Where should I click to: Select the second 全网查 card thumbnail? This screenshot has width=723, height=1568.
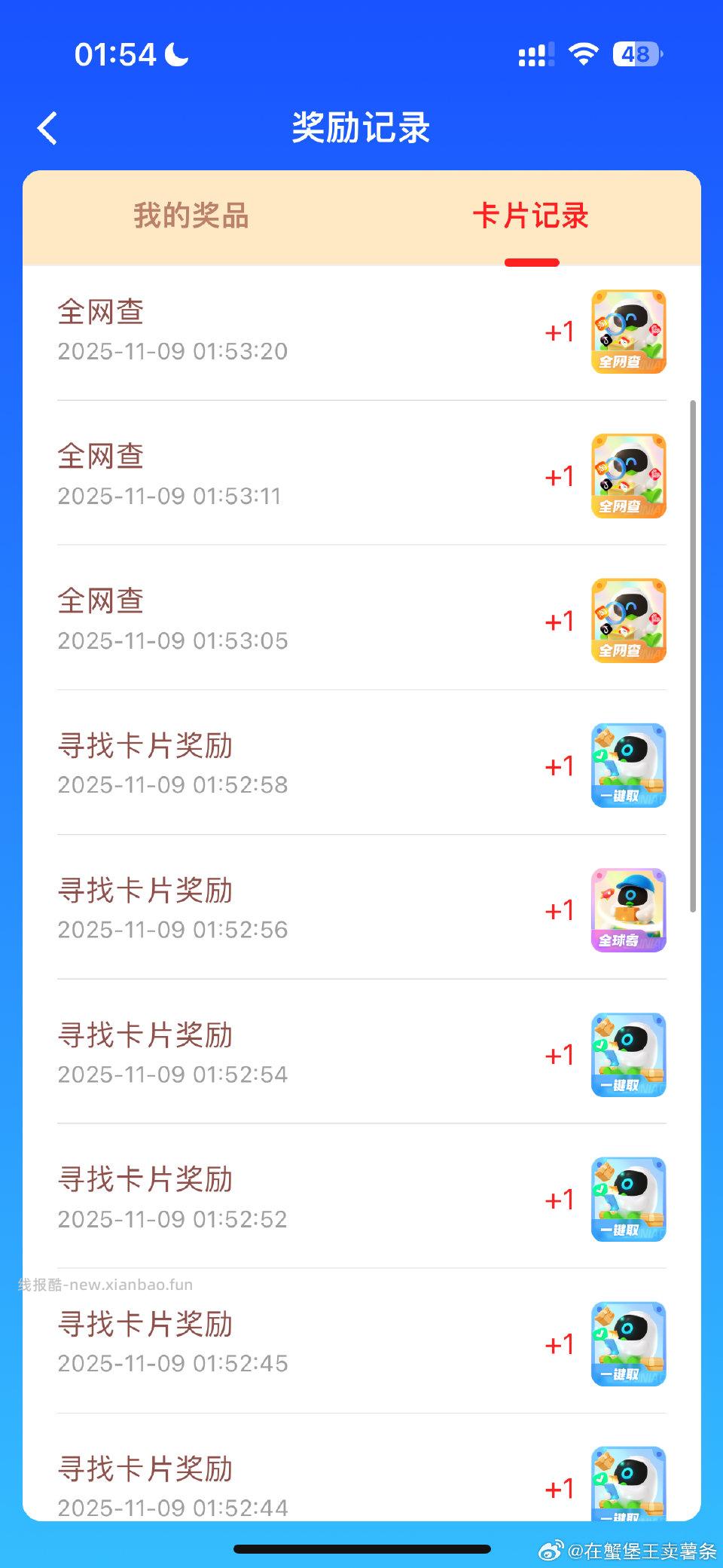tap(629, 476)
